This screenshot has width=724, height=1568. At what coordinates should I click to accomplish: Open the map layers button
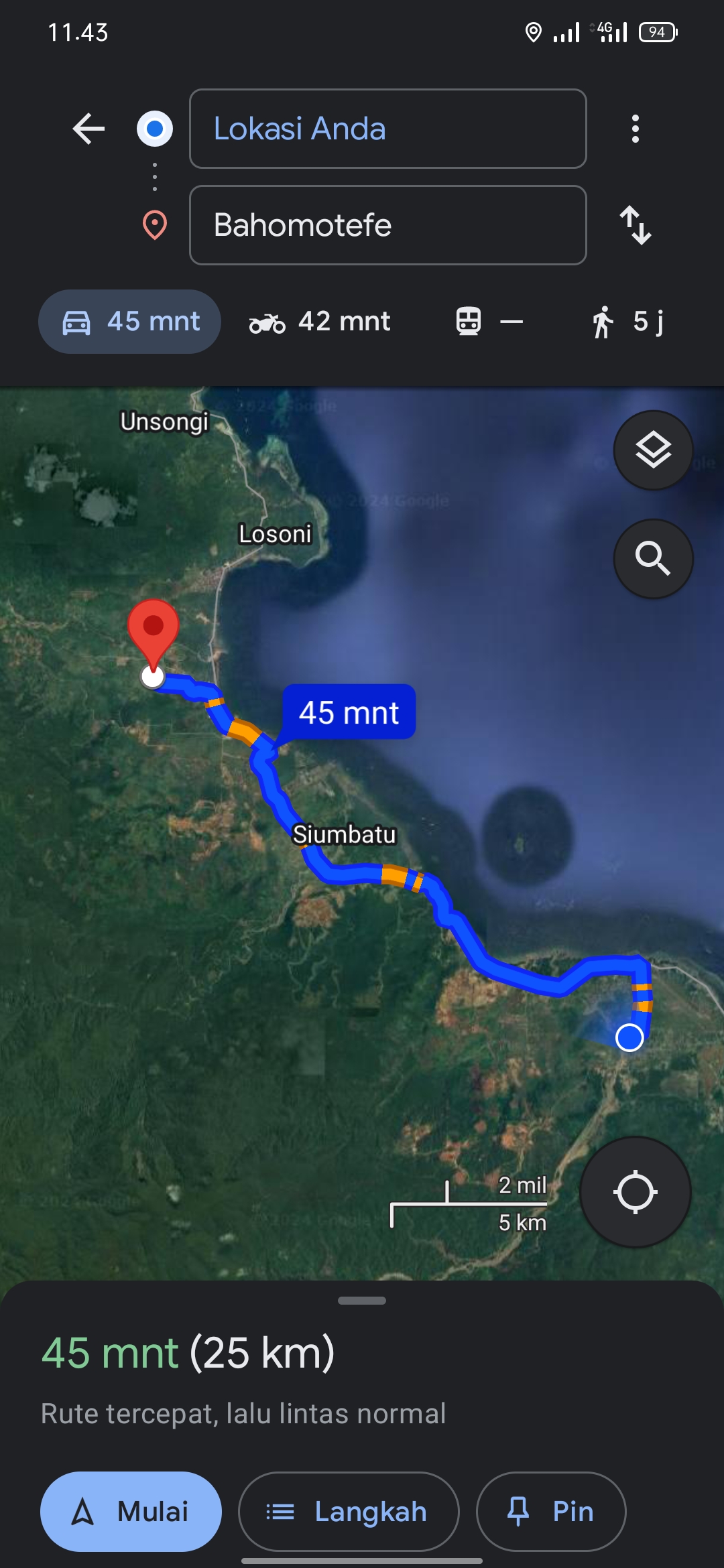[x=654, y=450]
